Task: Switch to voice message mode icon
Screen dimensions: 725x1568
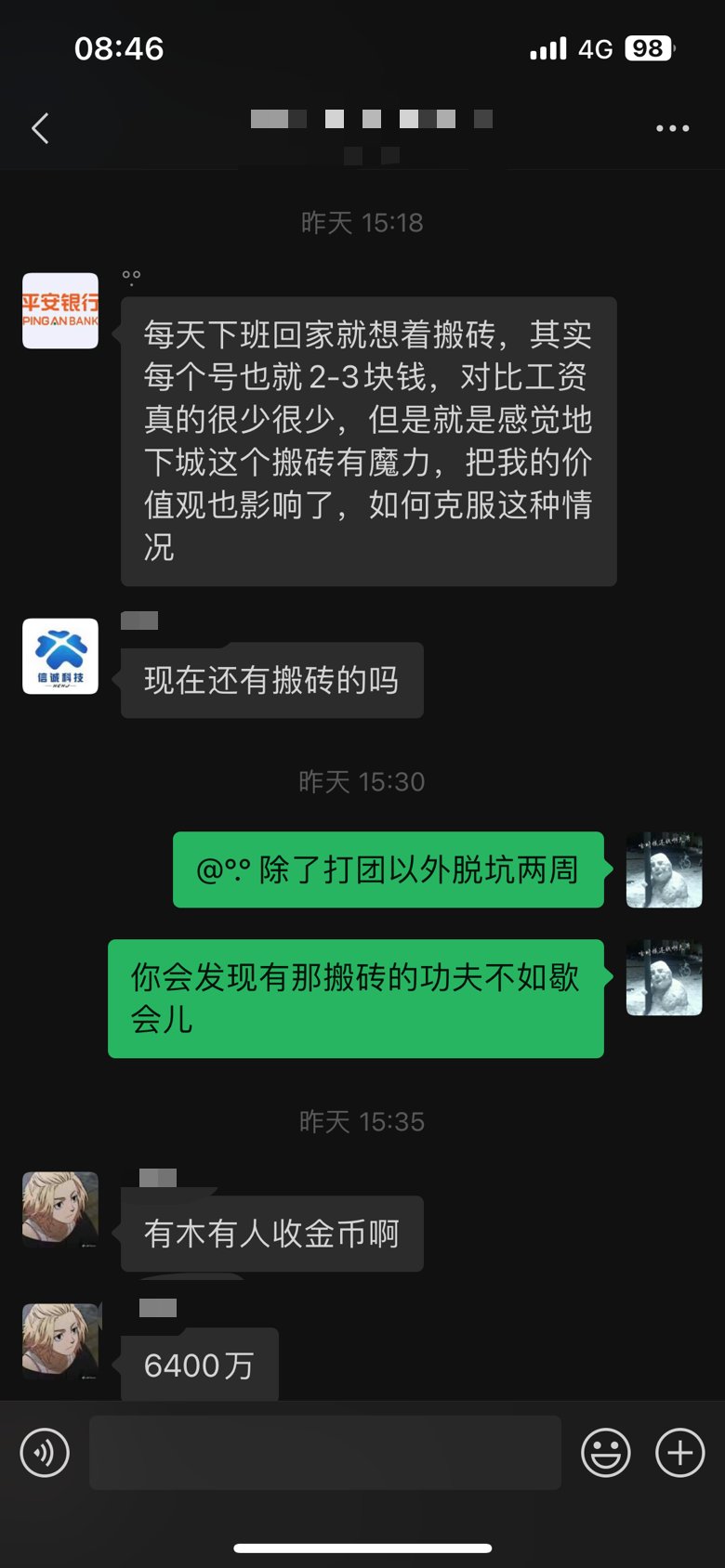Action: 43,1453
